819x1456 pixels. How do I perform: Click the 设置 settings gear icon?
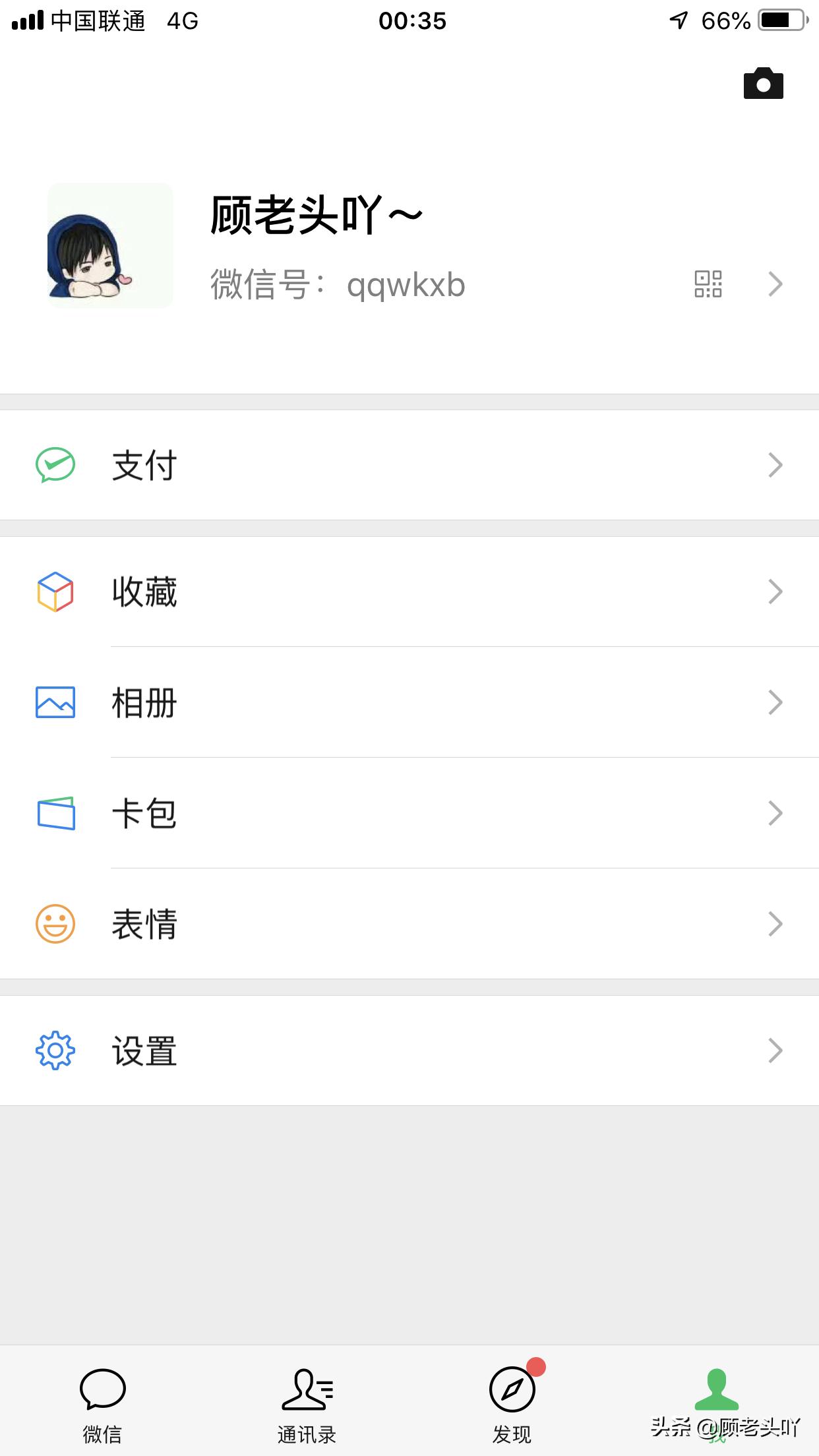click(x=55, y=1050)
